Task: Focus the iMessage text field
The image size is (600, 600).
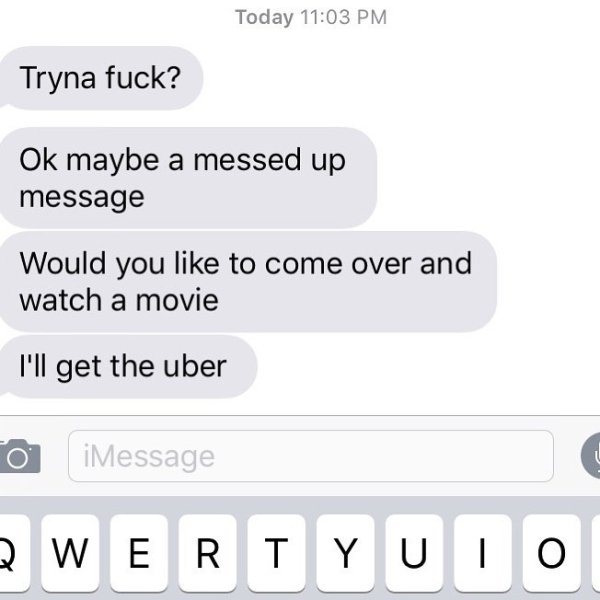Action: point(310,456)
